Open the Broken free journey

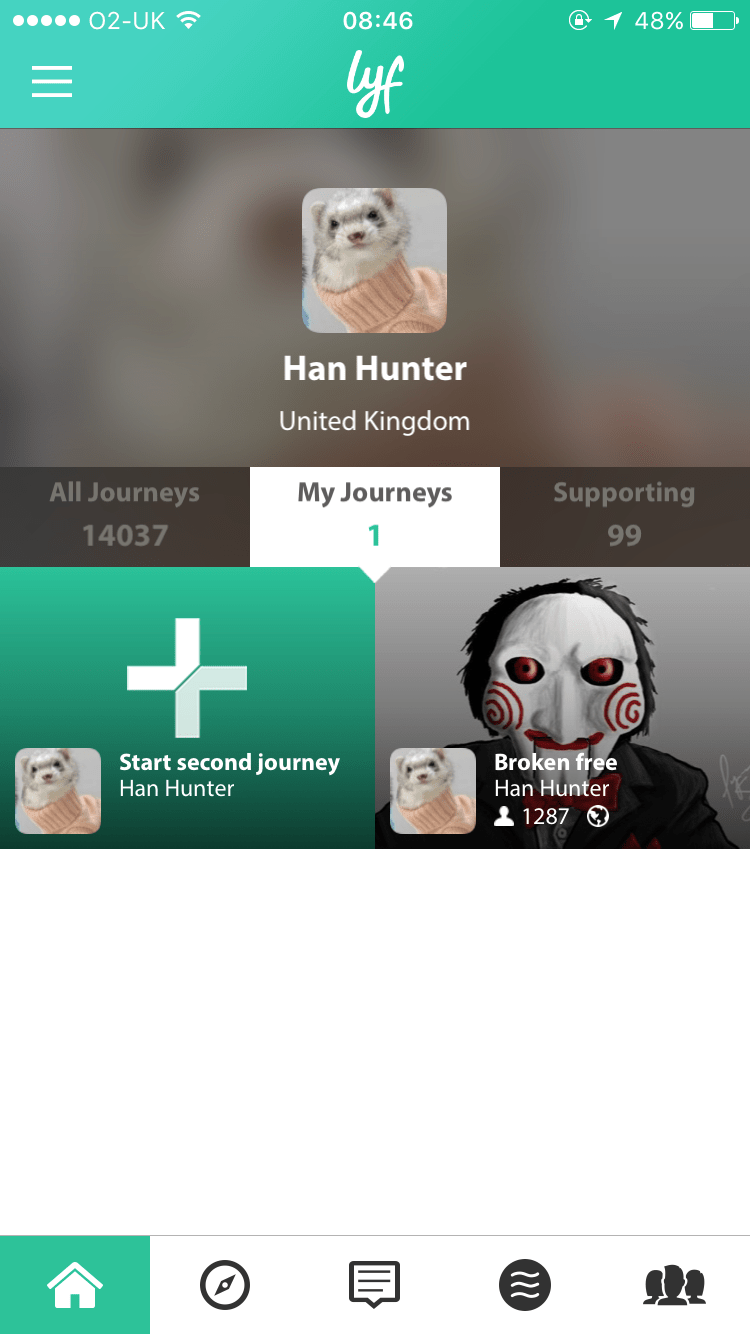[x=562, y=707]
